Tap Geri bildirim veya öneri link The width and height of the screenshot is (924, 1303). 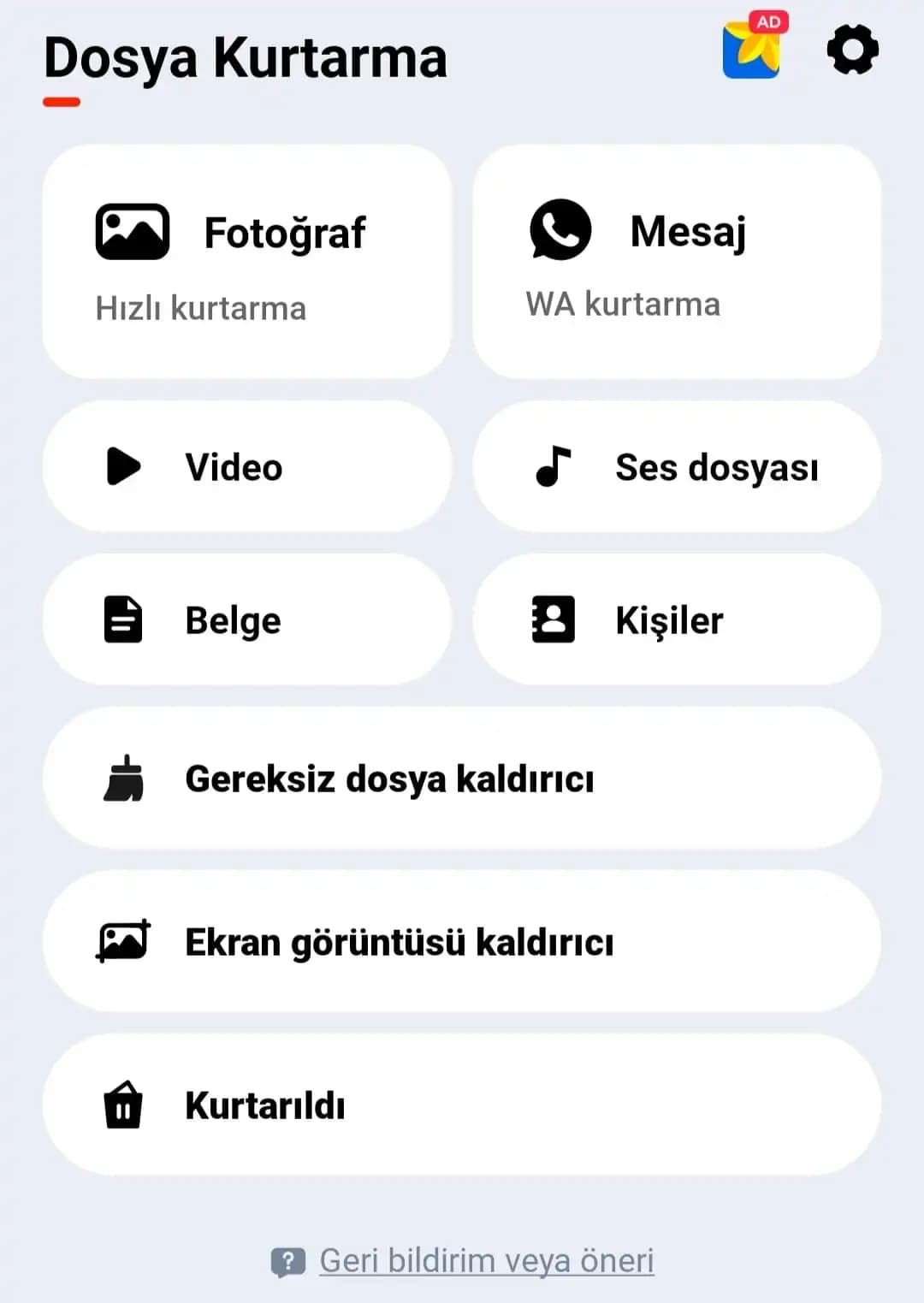pos(486,1260)
